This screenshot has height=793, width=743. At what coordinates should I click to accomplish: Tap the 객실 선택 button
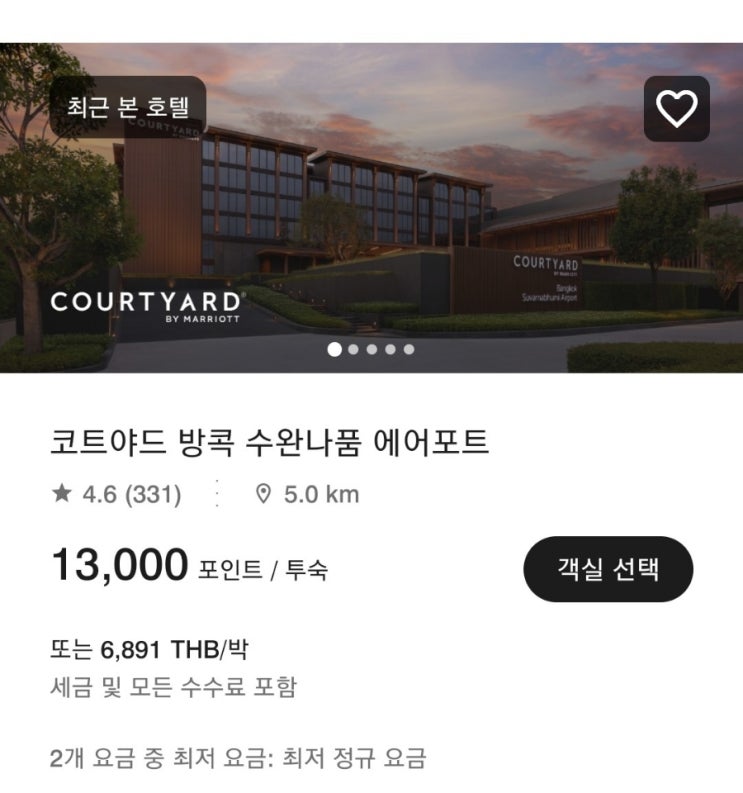[608, 569]
